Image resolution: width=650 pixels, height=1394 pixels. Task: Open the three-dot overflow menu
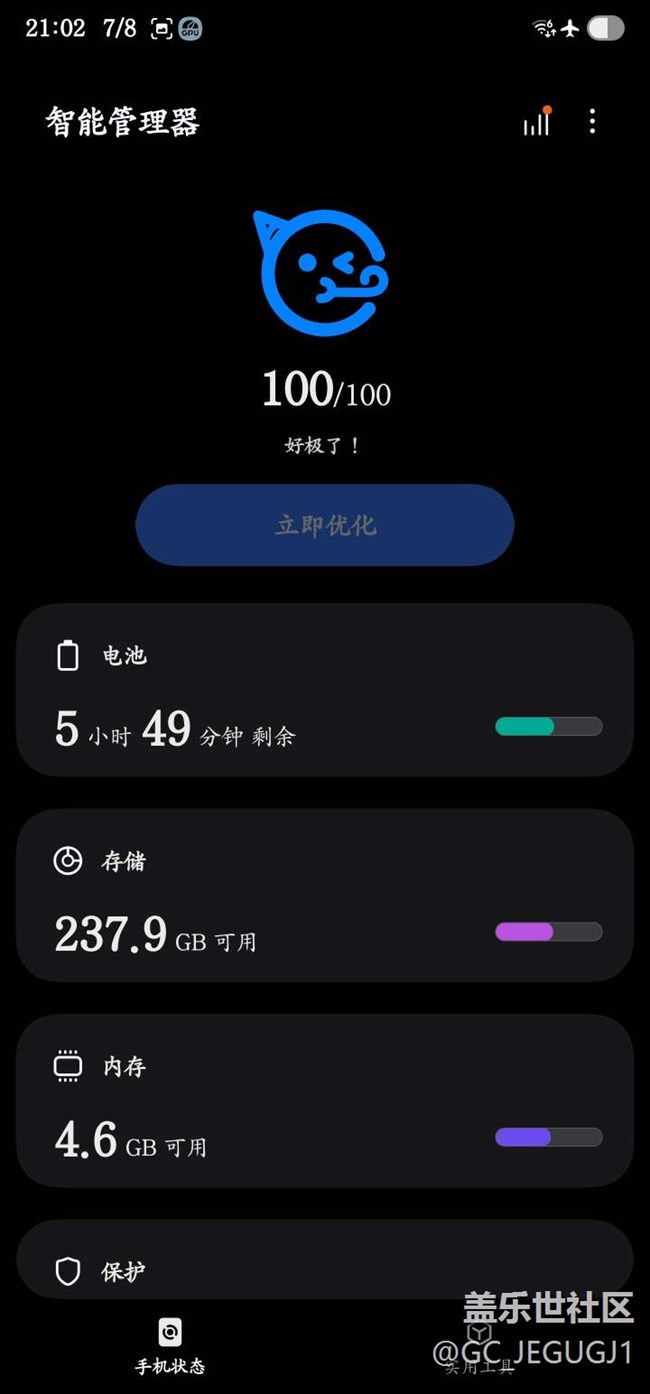[592, 122]
